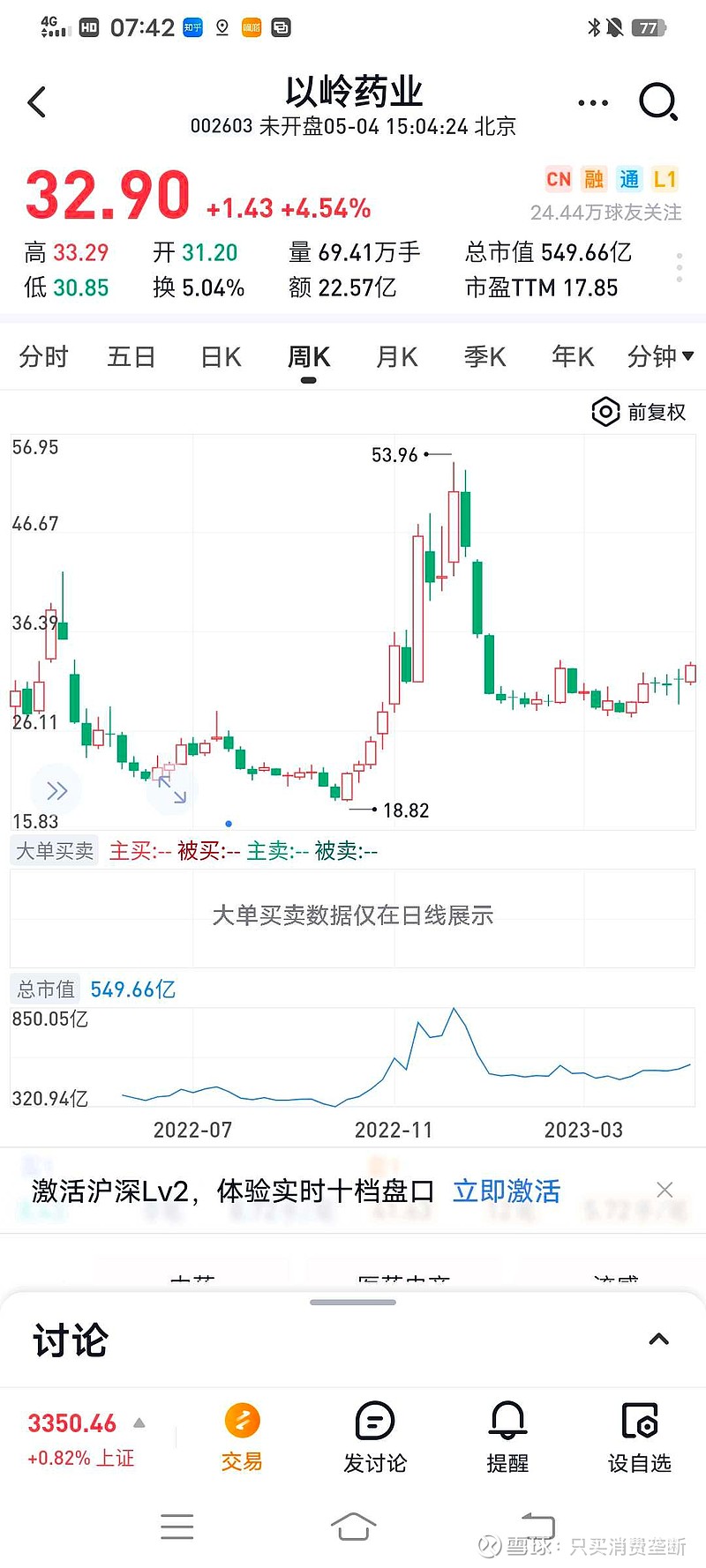Tap 立即激活 to activate Lv2

coord(507,1191)
